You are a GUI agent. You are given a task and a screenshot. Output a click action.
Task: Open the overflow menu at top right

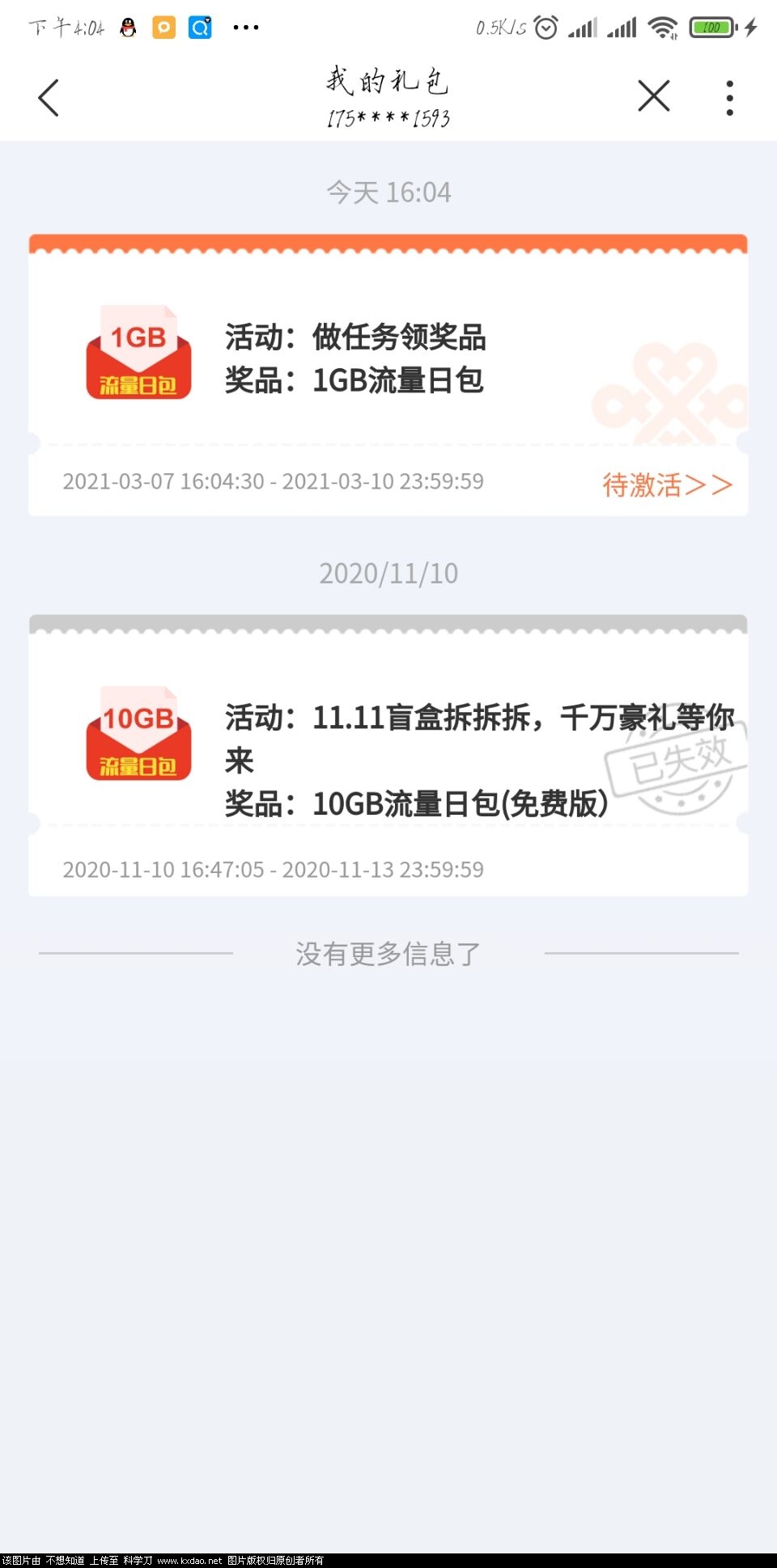point(729,96)
